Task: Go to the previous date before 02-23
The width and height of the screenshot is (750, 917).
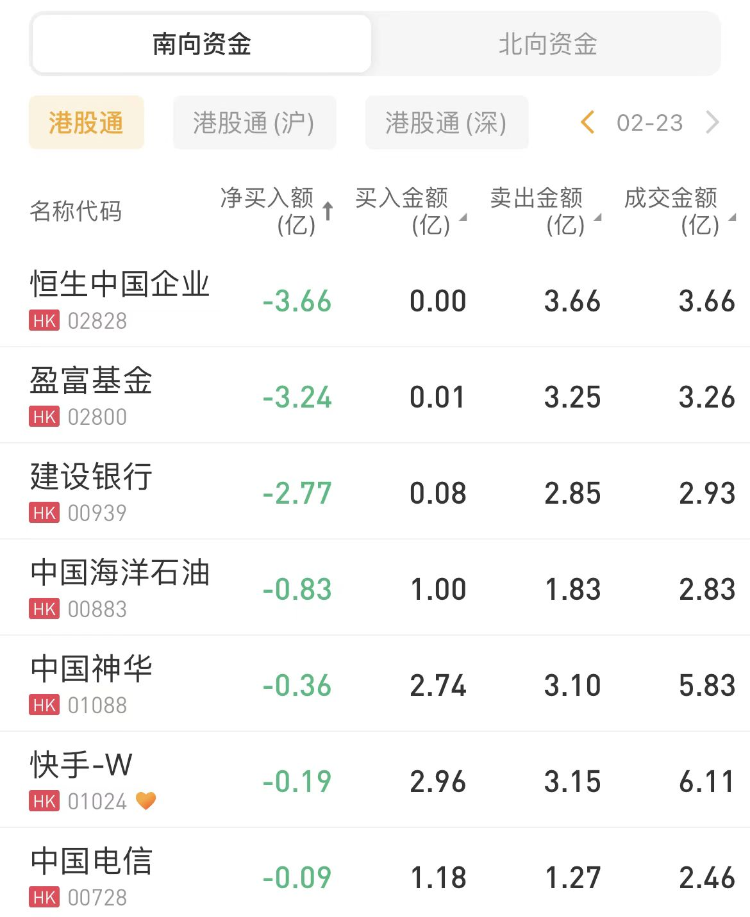Action: (588, 123)
